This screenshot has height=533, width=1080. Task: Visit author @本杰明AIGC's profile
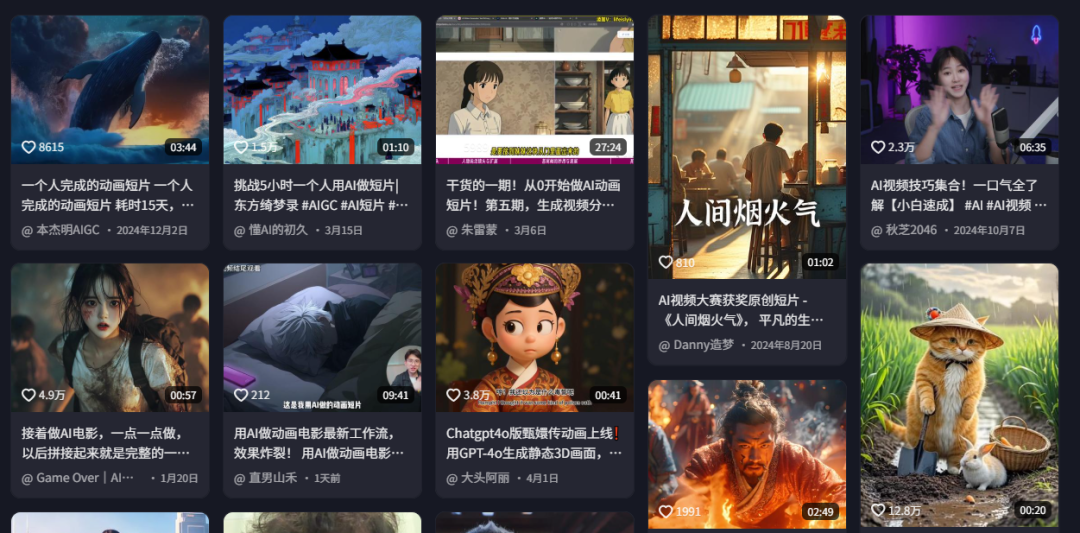pos(67,230)
